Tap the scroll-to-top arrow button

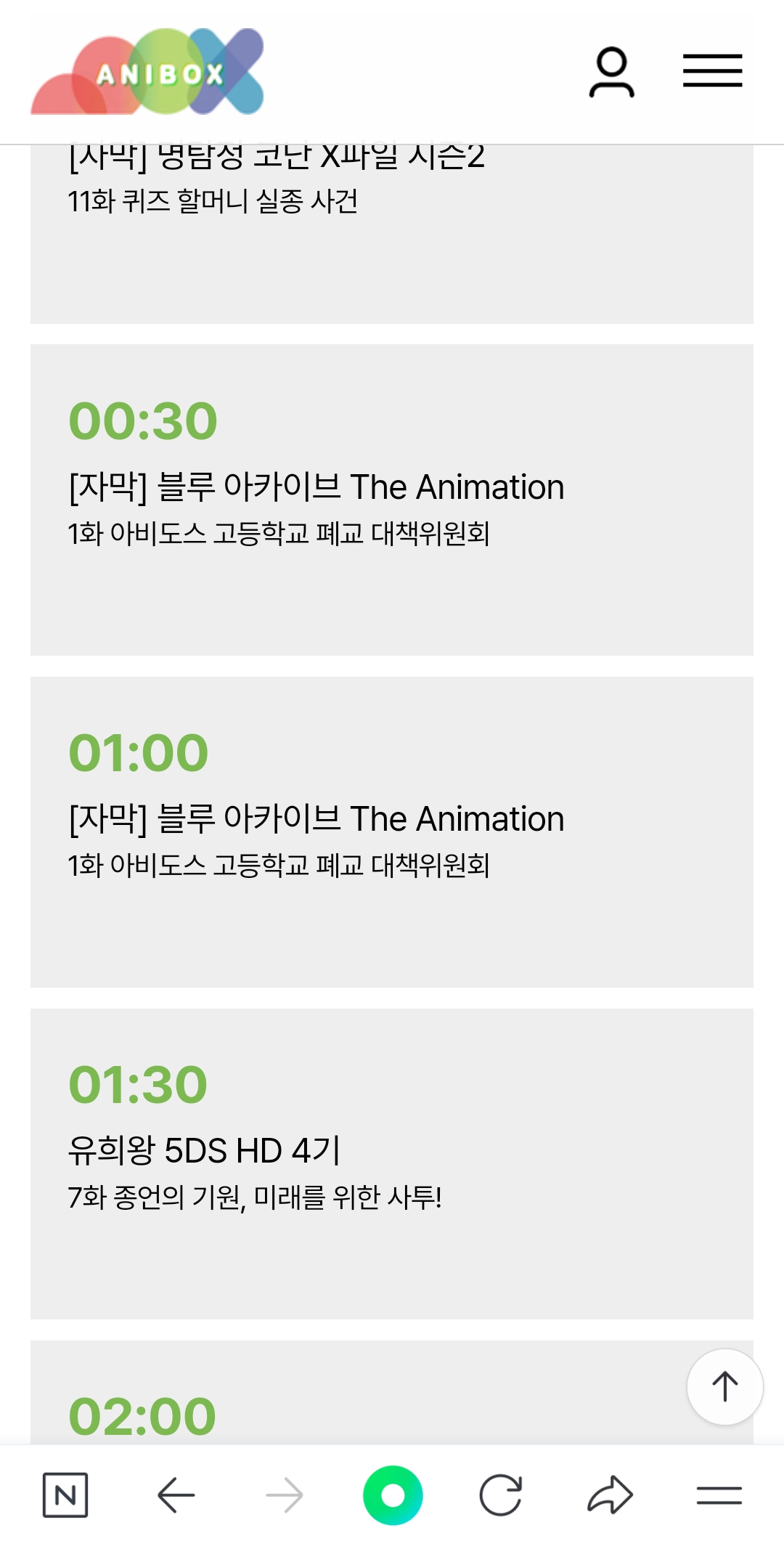(724, 1386)
